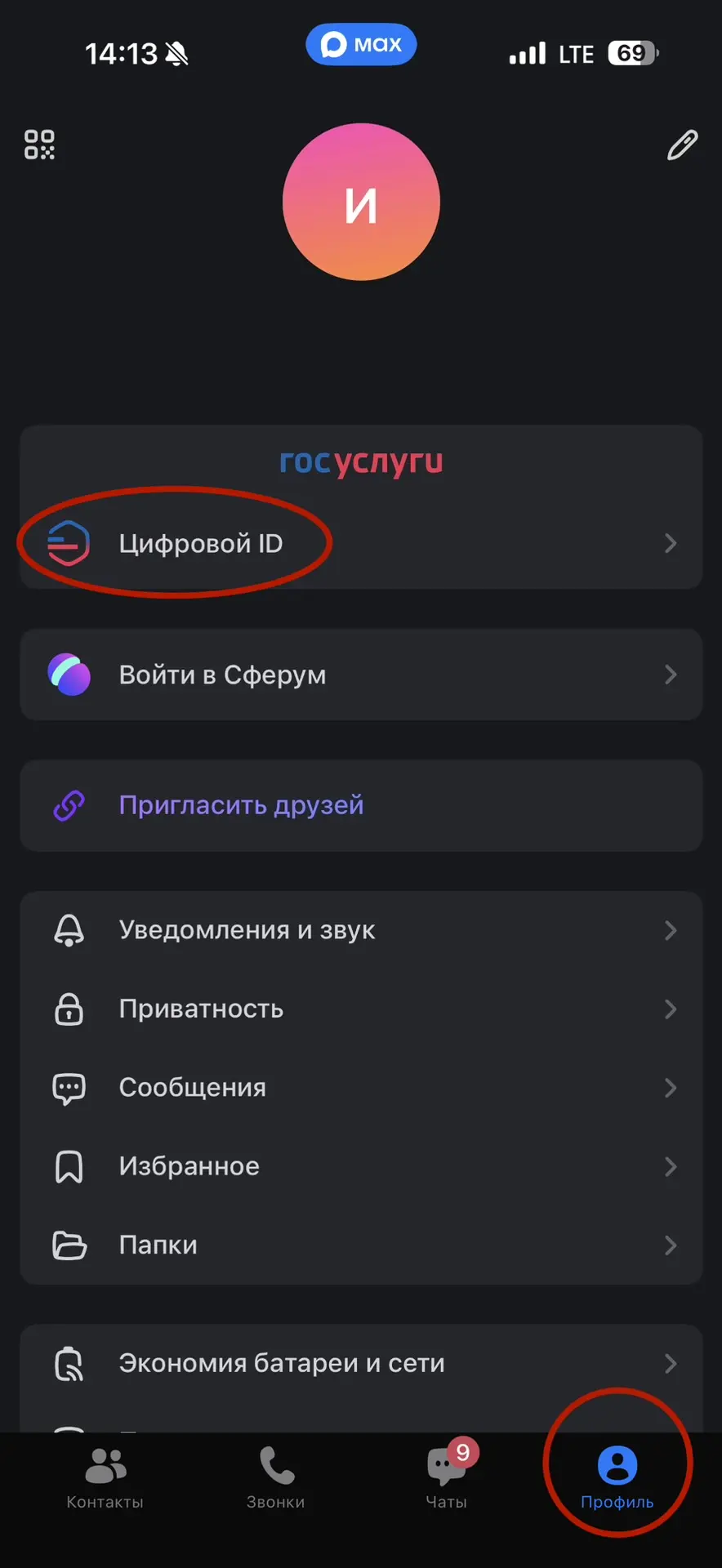Tap the profile avatar with letter И
Image resolution: width=722 pixels, height=1568 pixels.
[x=361, y=203]
